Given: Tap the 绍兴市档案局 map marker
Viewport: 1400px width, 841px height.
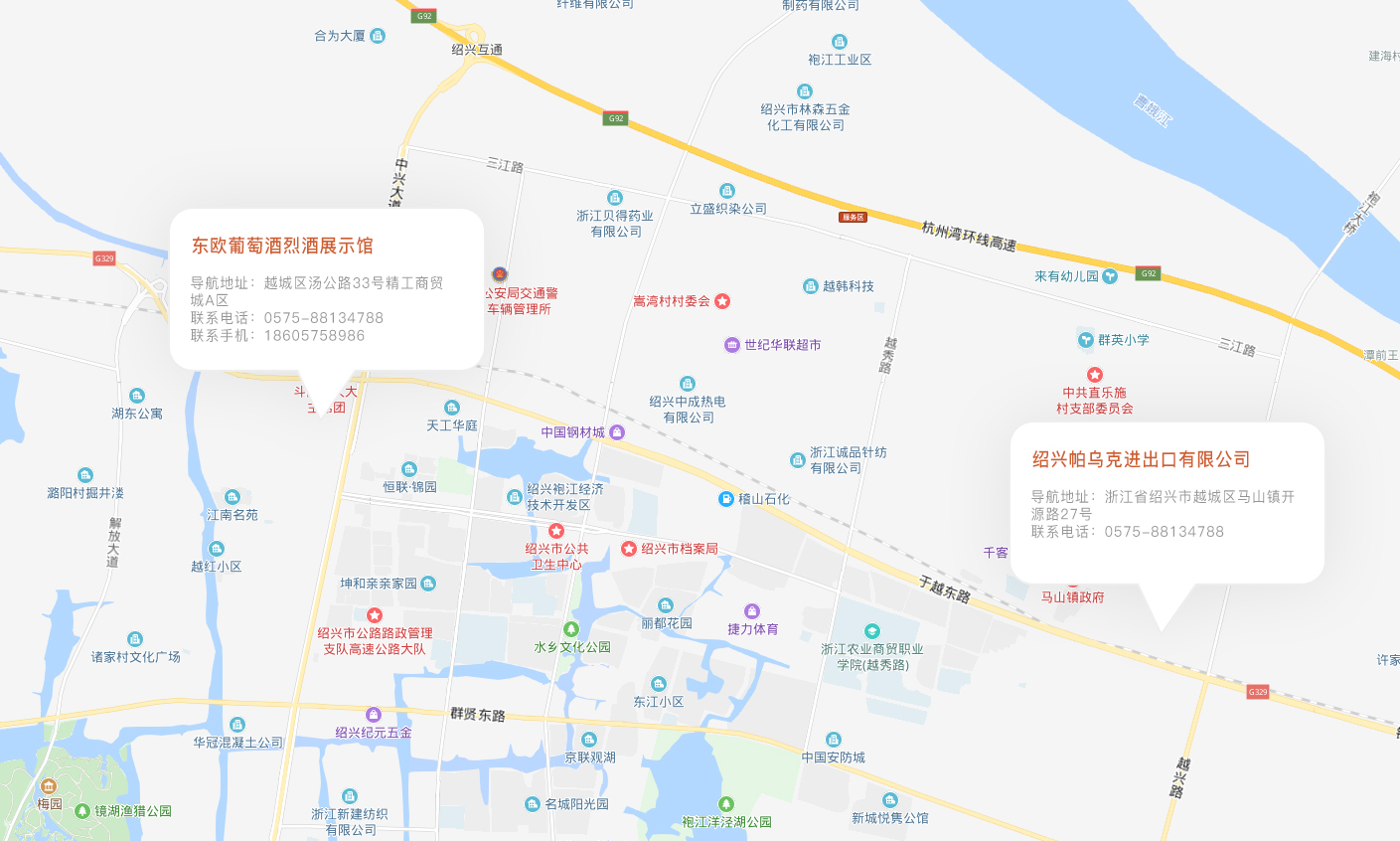Looking at the screenshot, I should tap(629, 549).
